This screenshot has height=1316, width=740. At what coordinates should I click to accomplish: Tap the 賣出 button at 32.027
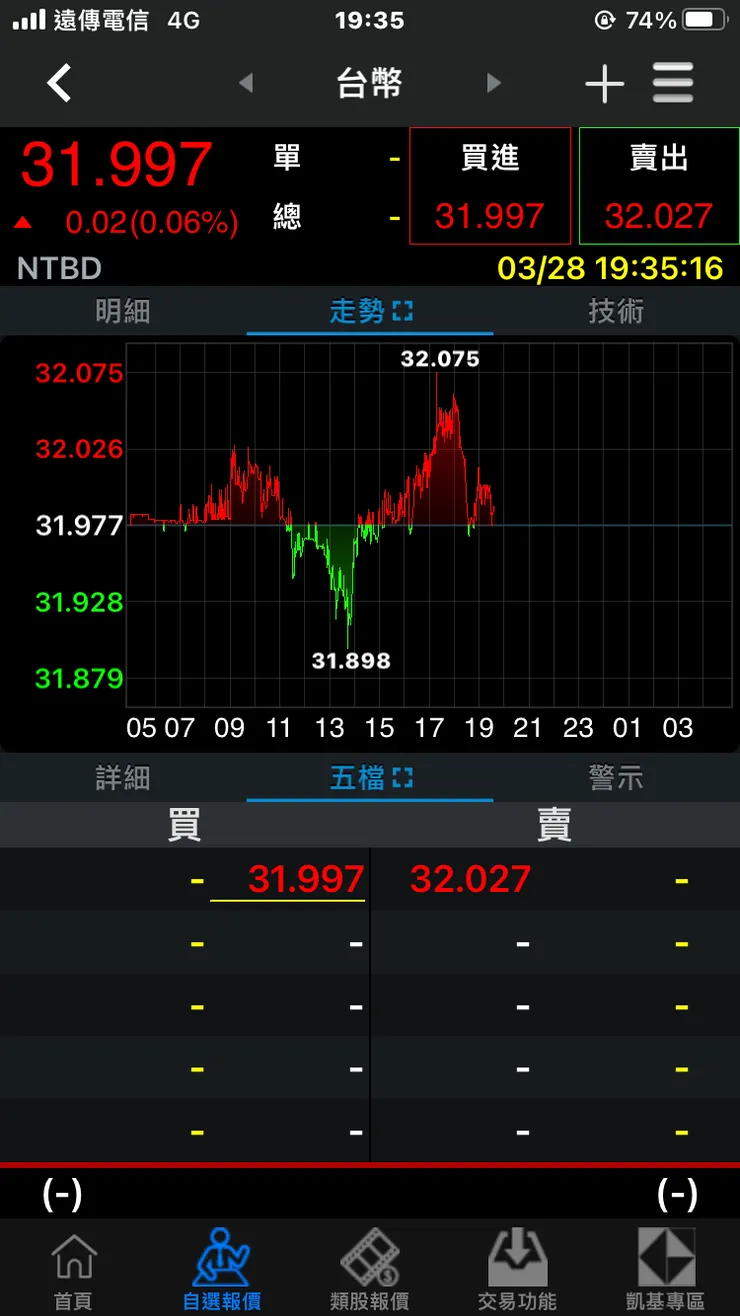[659, 186]
